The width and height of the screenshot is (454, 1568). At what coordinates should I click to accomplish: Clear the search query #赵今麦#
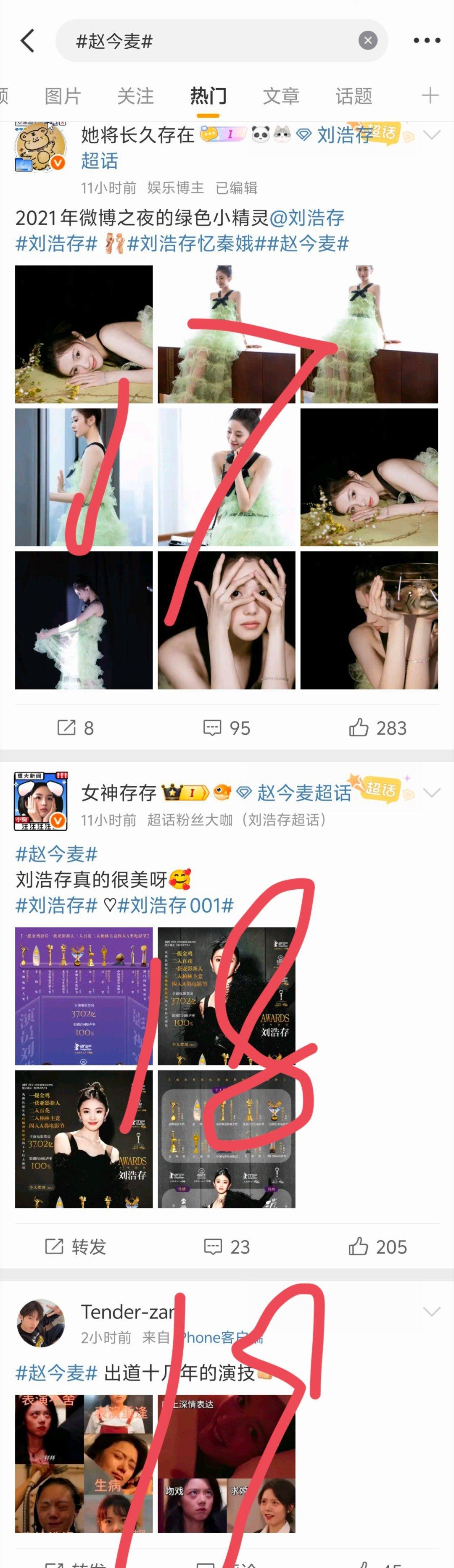[x=367, y=41]
